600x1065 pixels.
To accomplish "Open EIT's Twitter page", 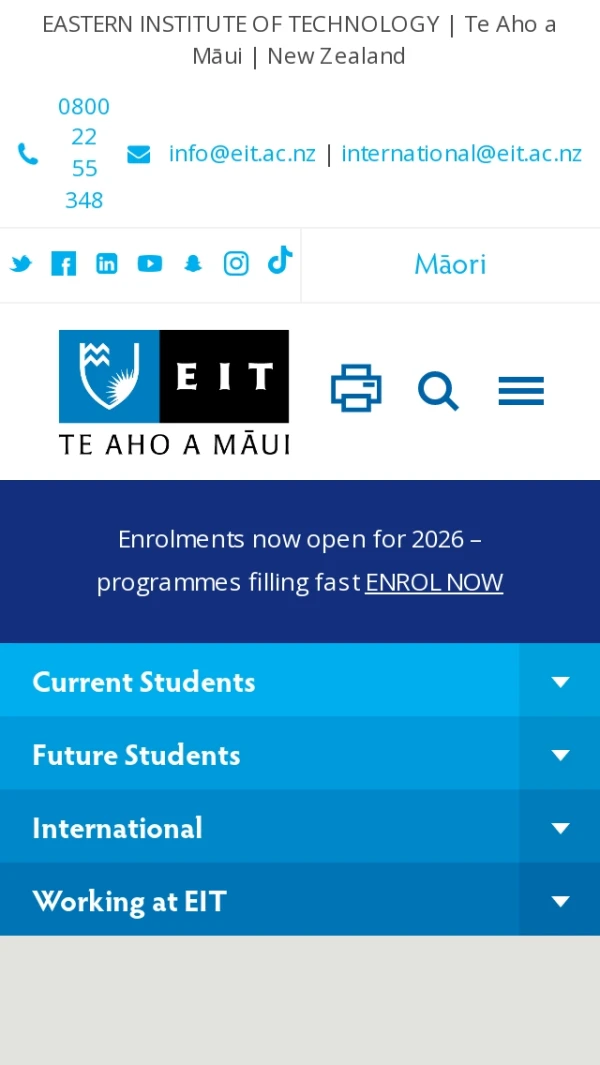I will [21, 264].
